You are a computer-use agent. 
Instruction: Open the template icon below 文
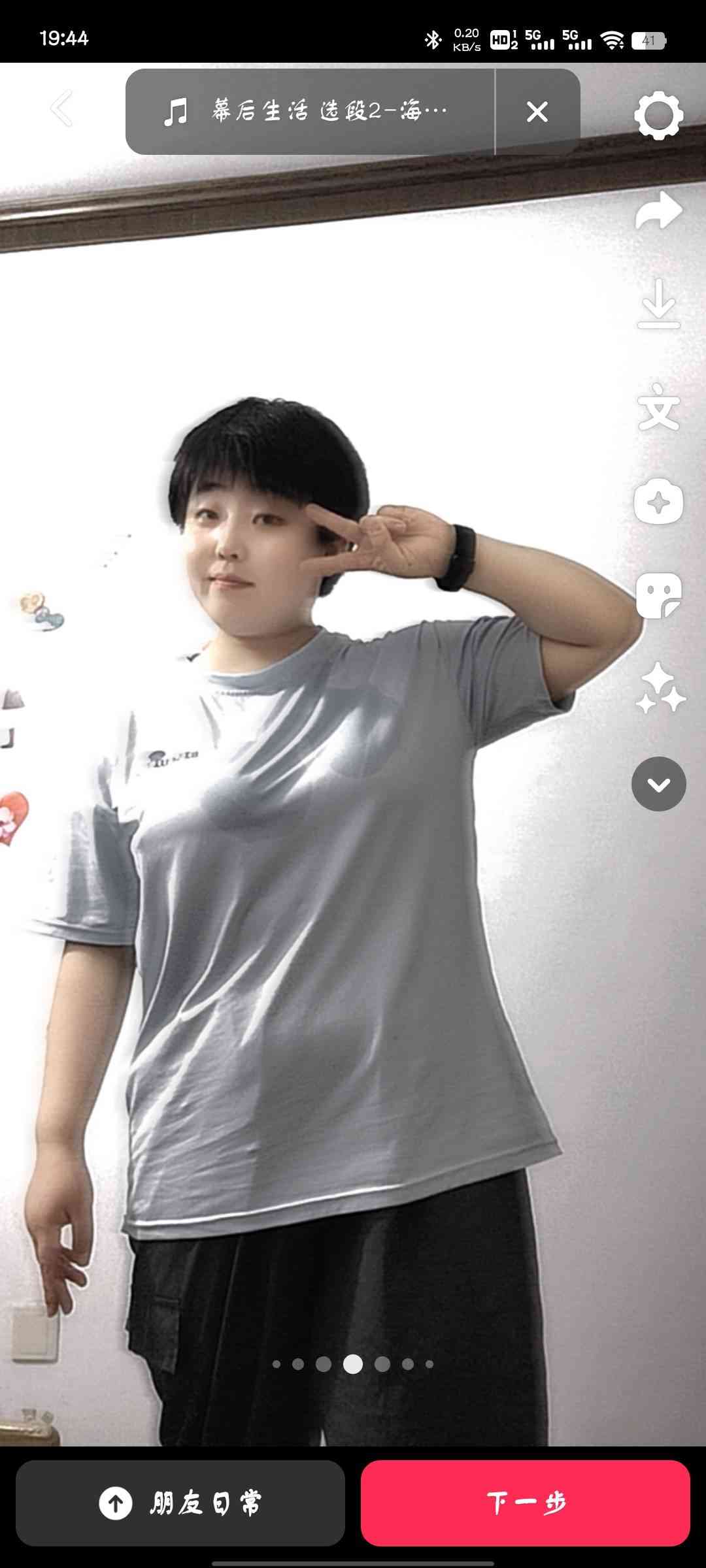tap(658, 502)
